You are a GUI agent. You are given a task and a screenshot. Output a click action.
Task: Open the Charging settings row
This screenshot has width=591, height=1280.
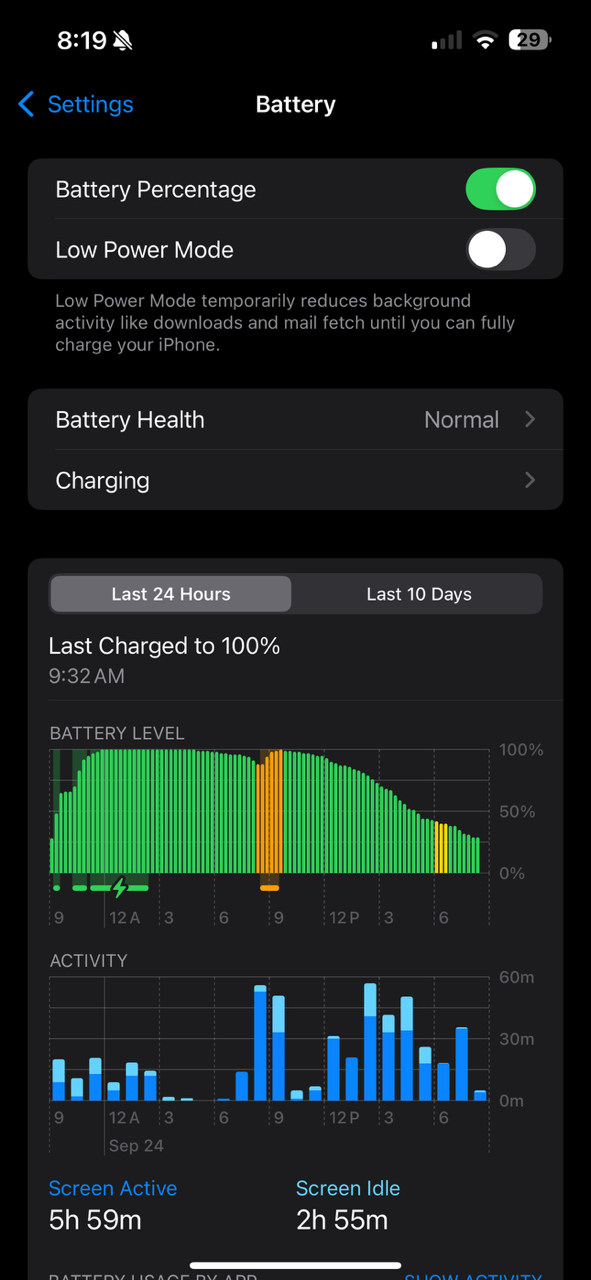295,480
